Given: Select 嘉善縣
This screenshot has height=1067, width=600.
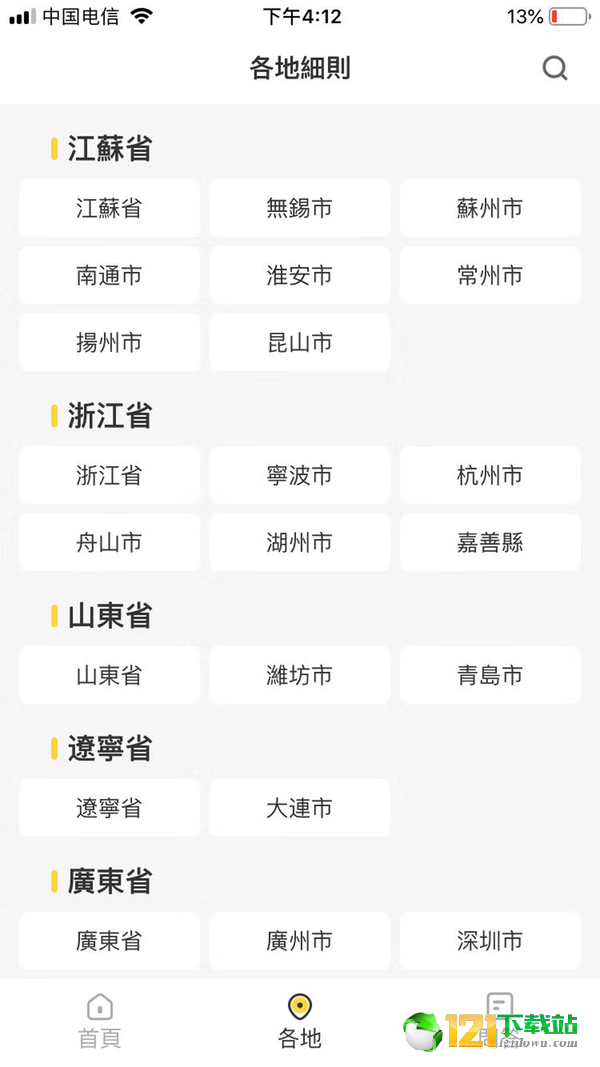Looking at the screenshot, I should point(490,542).
